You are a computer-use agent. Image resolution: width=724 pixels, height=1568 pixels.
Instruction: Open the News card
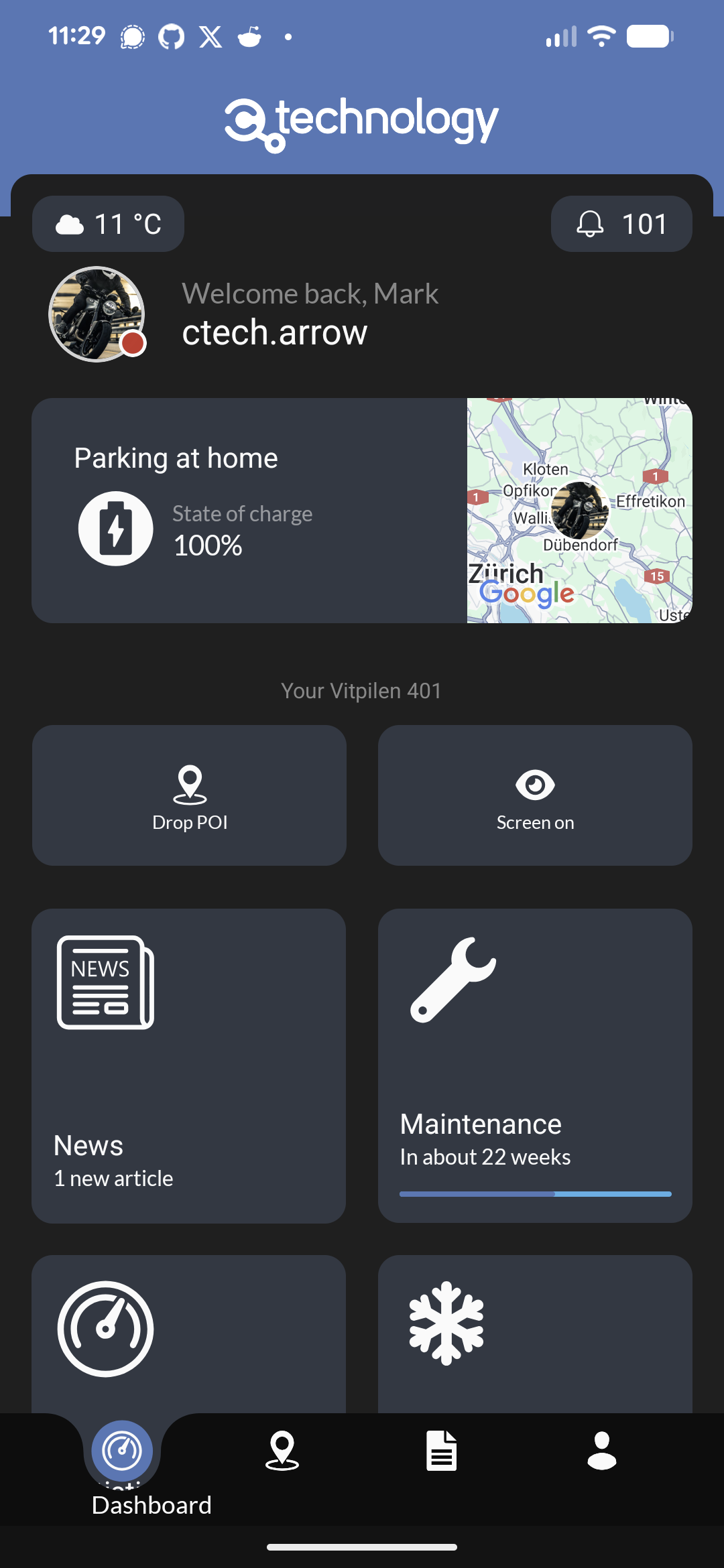[189, 1065]
